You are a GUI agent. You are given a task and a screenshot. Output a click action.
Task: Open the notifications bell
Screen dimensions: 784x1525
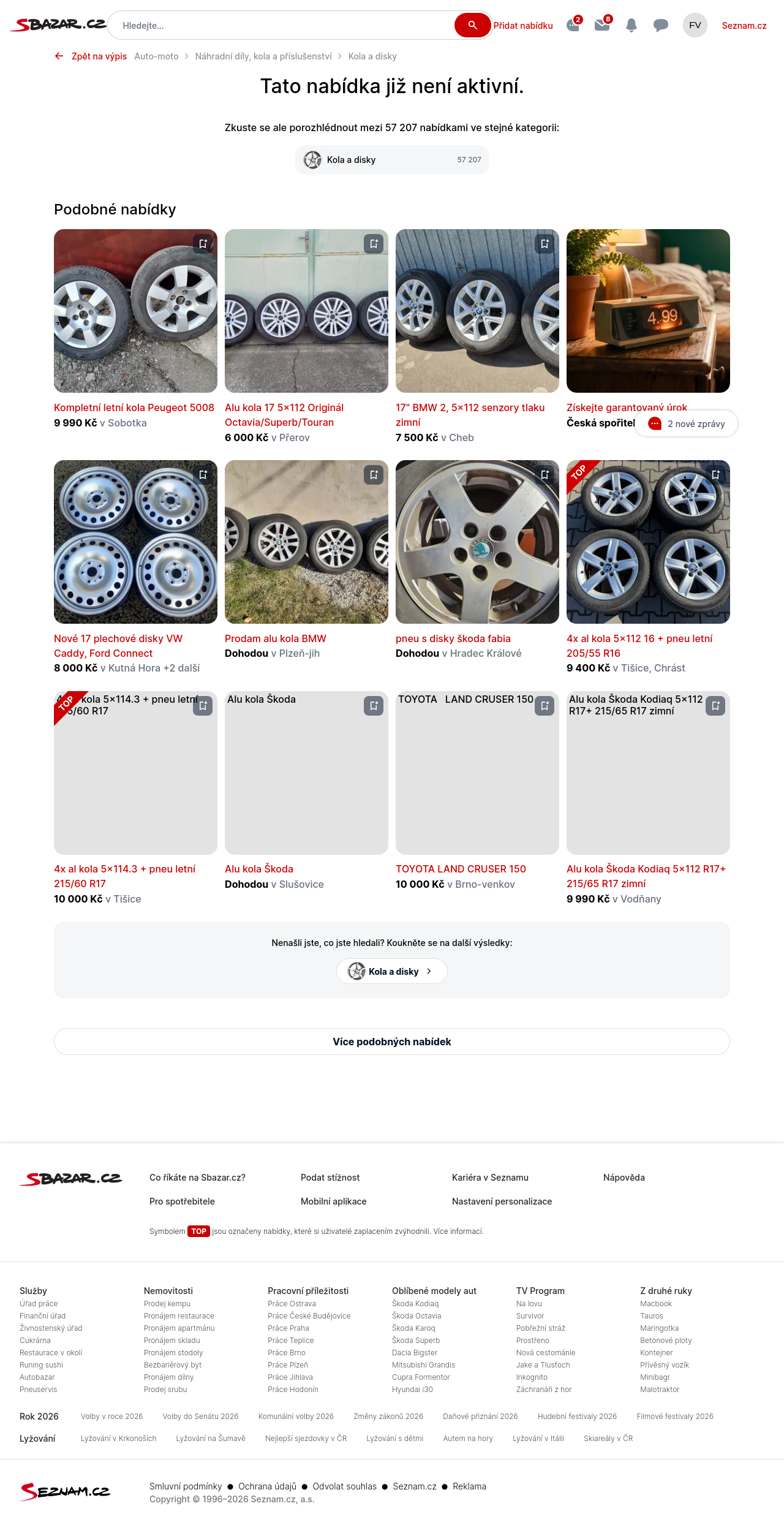click(631, 25)
